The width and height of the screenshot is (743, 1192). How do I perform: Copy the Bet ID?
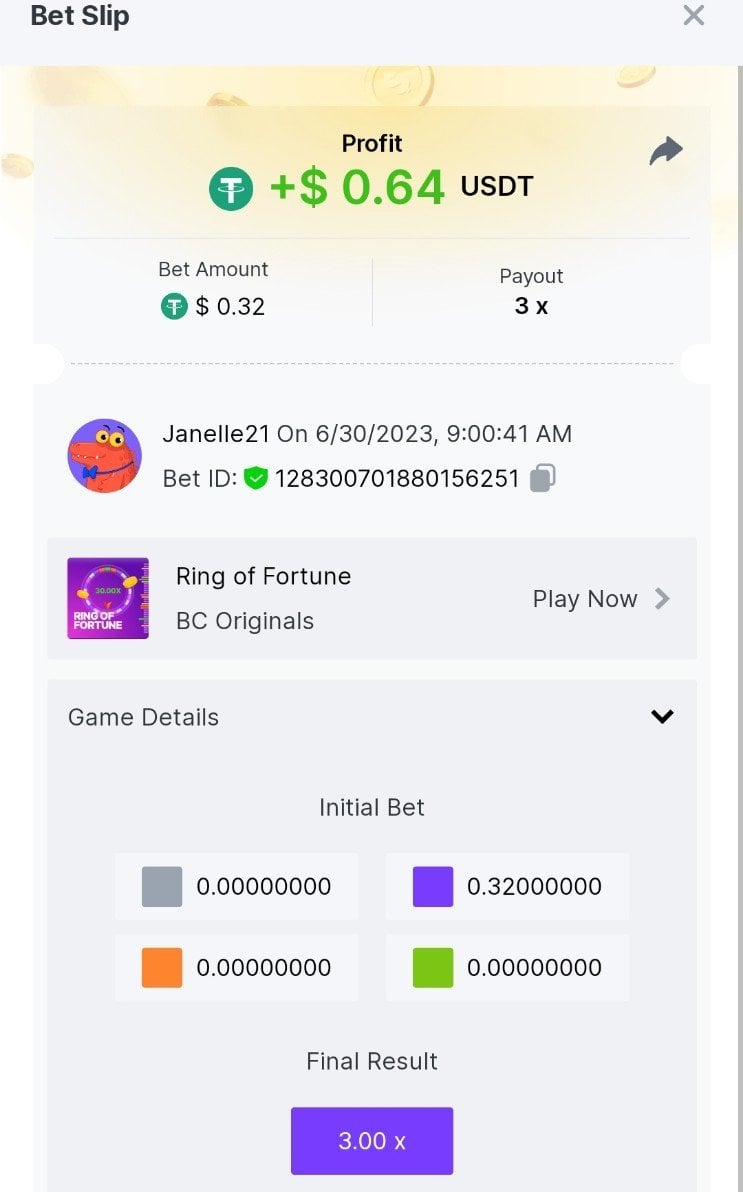click(542, 478)
